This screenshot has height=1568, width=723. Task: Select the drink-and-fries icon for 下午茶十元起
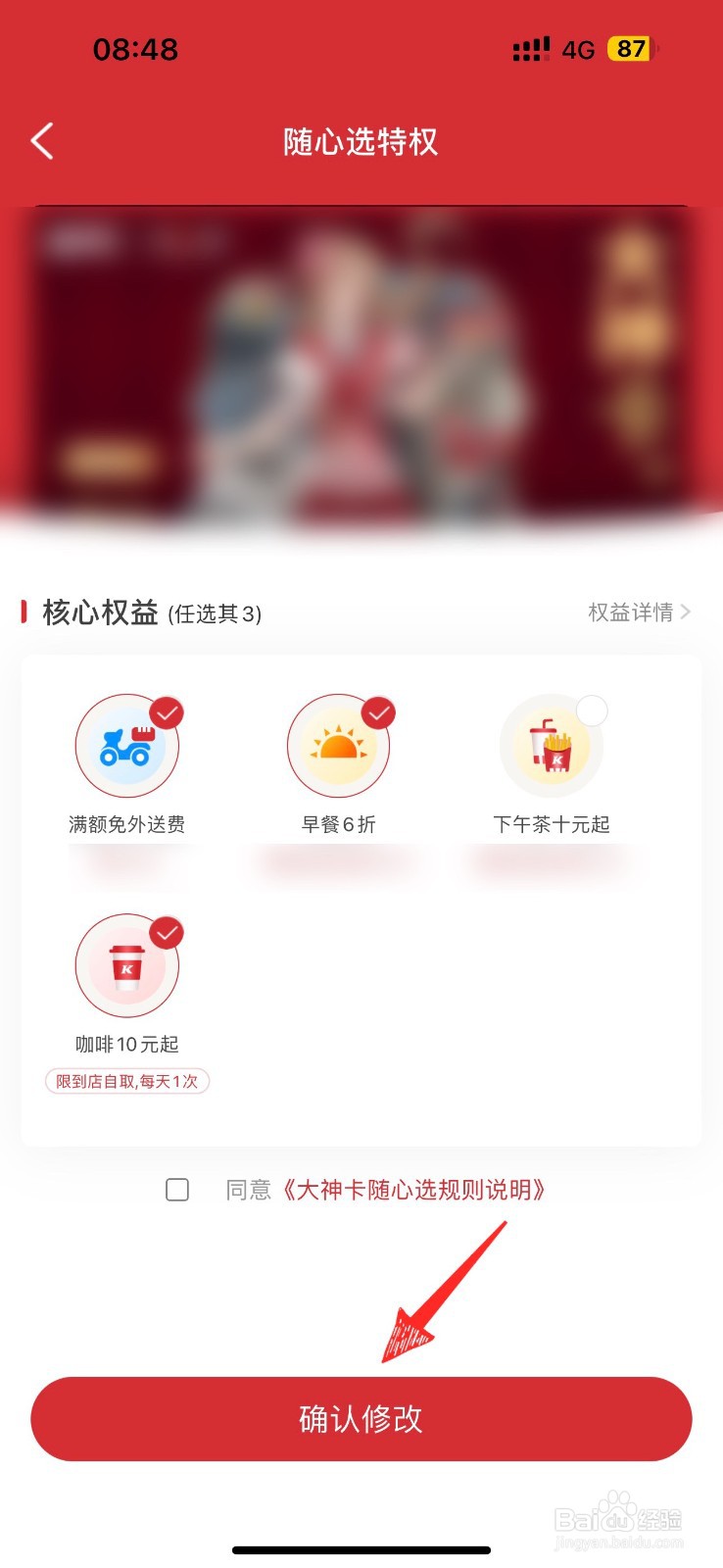[552, 745]
